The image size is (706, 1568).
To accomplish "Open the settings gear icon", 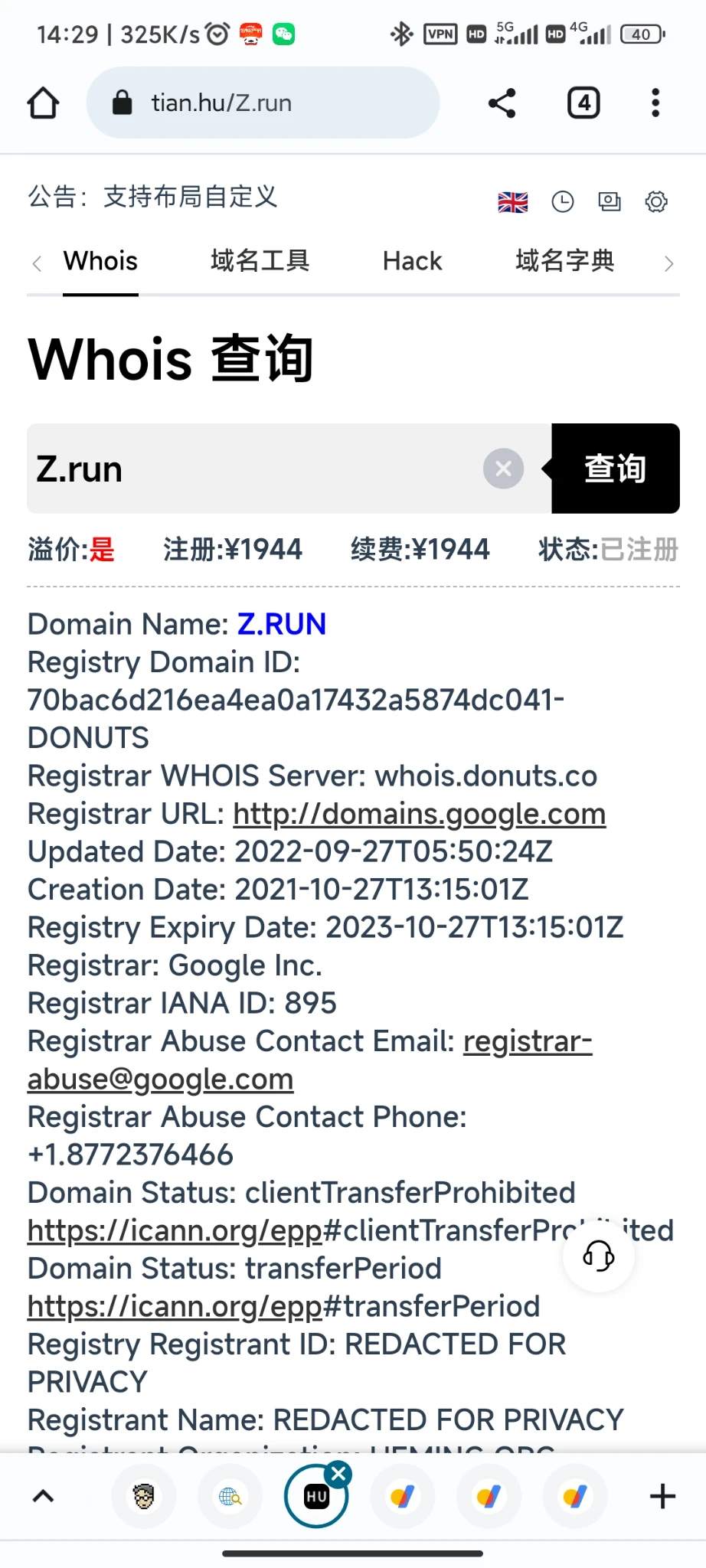I will (656, 202).
